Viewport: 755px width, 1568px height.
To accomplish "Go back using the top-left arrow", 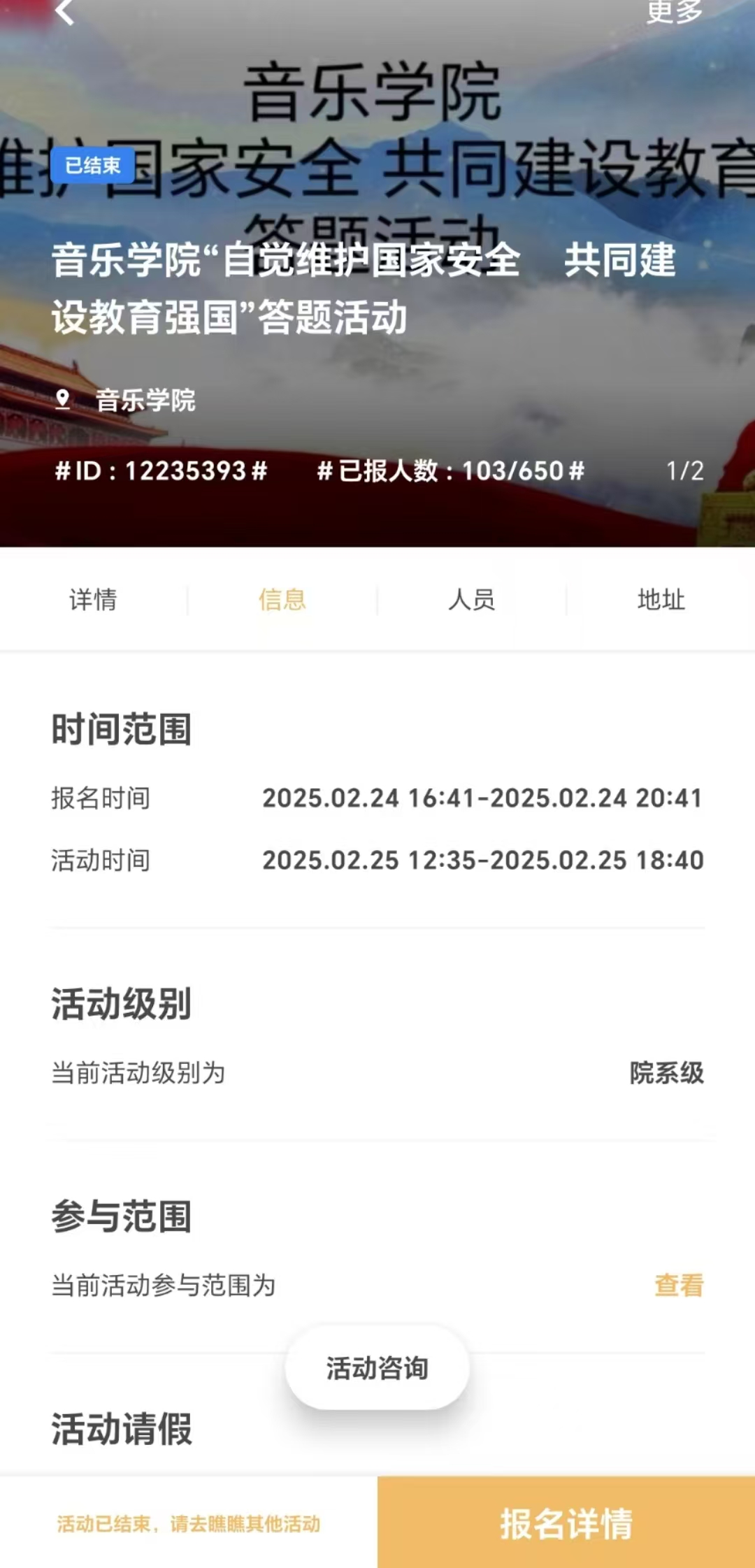I will click(64, 12).
